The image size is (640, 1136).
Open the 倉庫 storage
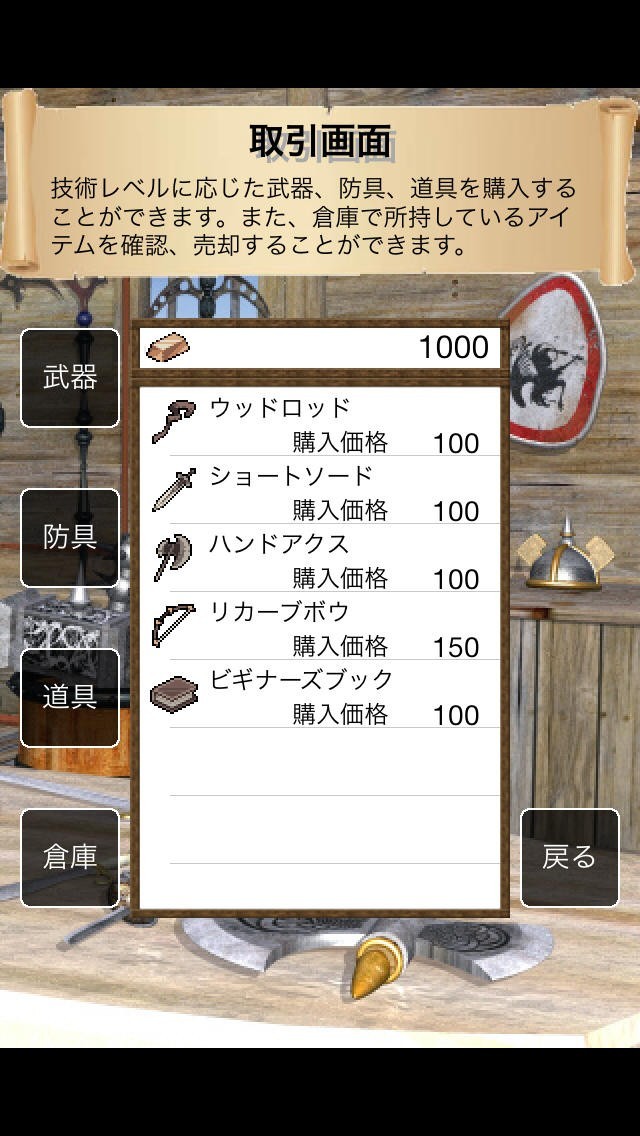(x=70, y=858)
